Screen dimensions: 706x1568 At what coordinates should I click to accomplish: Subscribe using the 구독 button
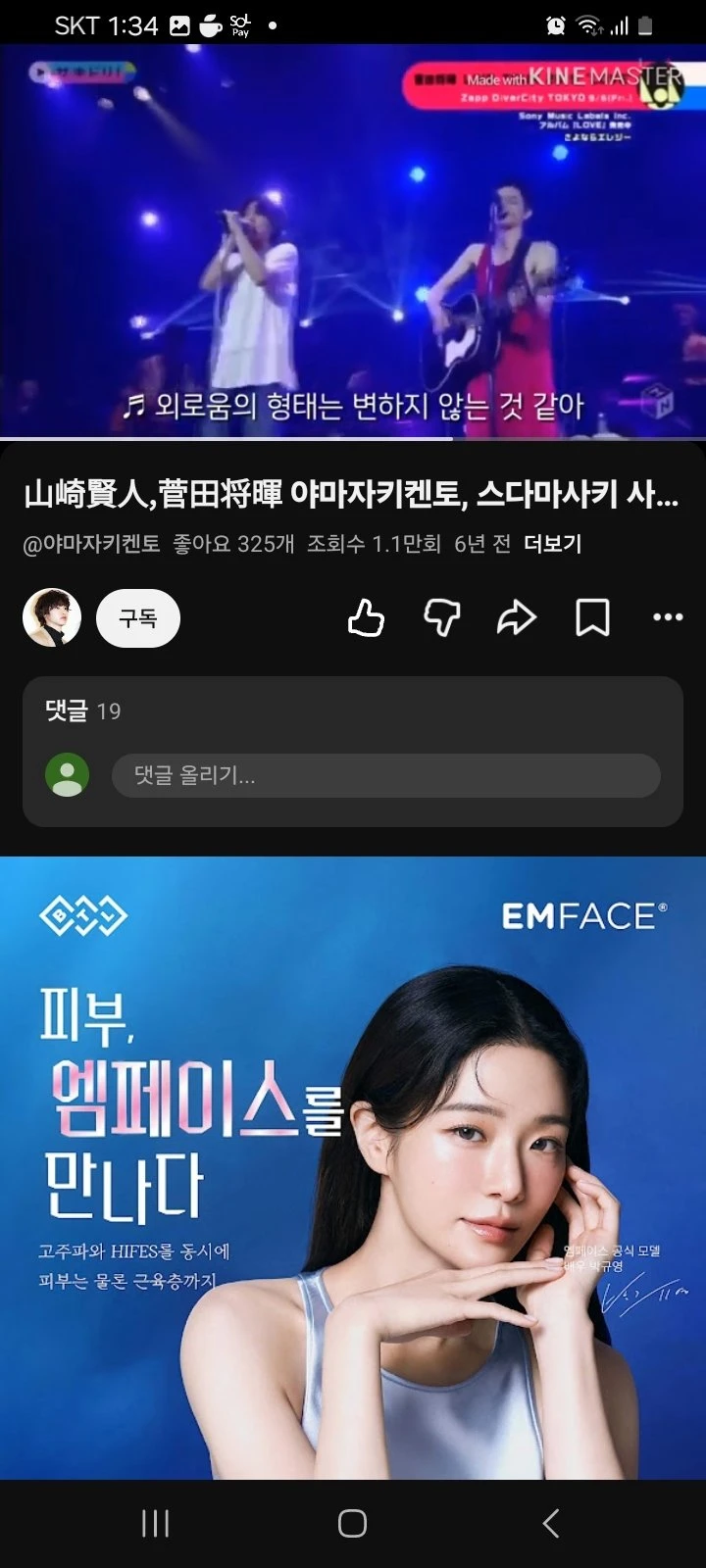pyautogui.click(x=138, y=618)
